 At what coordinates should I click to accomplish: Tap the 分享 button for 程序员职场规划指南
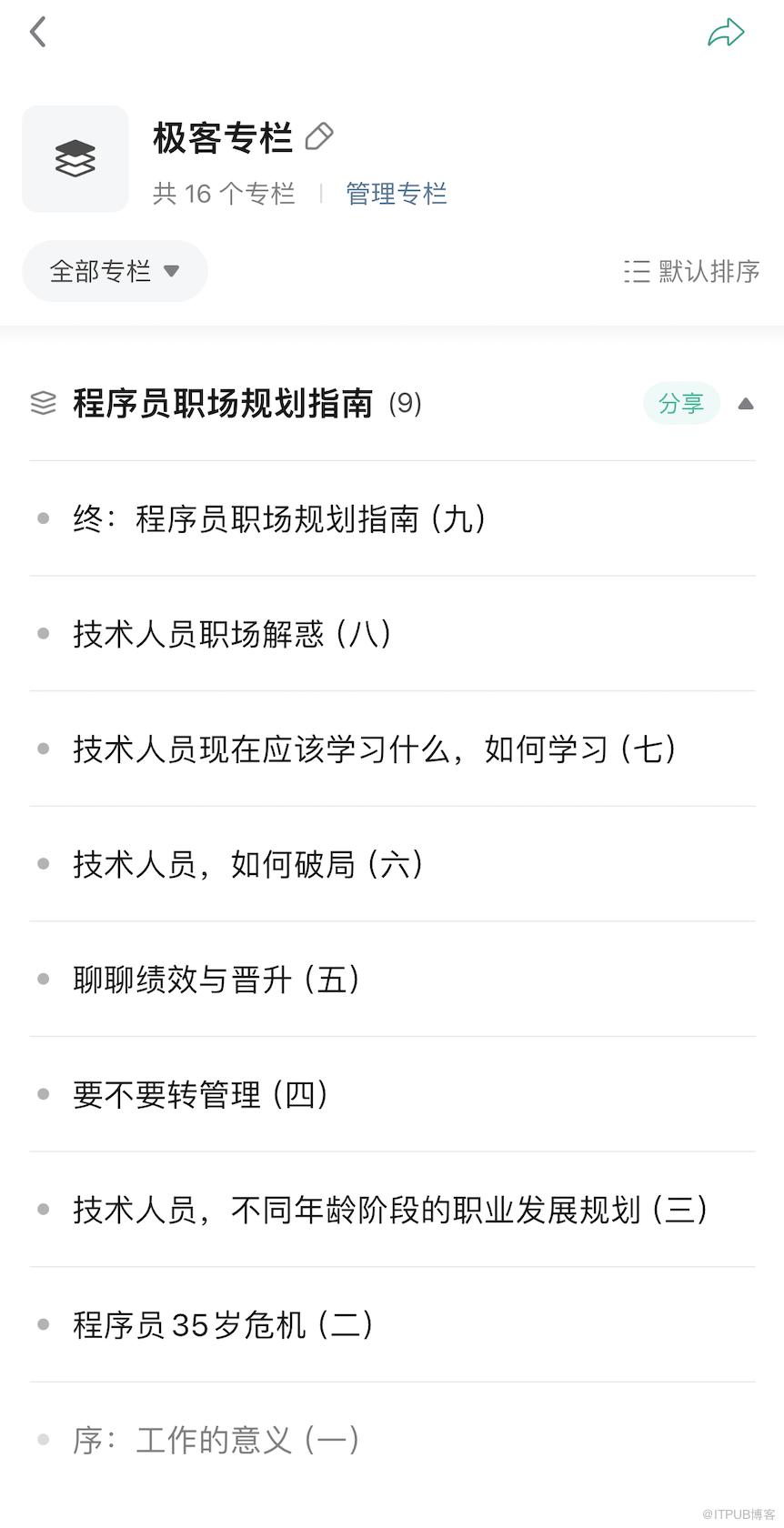click(x=681, y=404)
